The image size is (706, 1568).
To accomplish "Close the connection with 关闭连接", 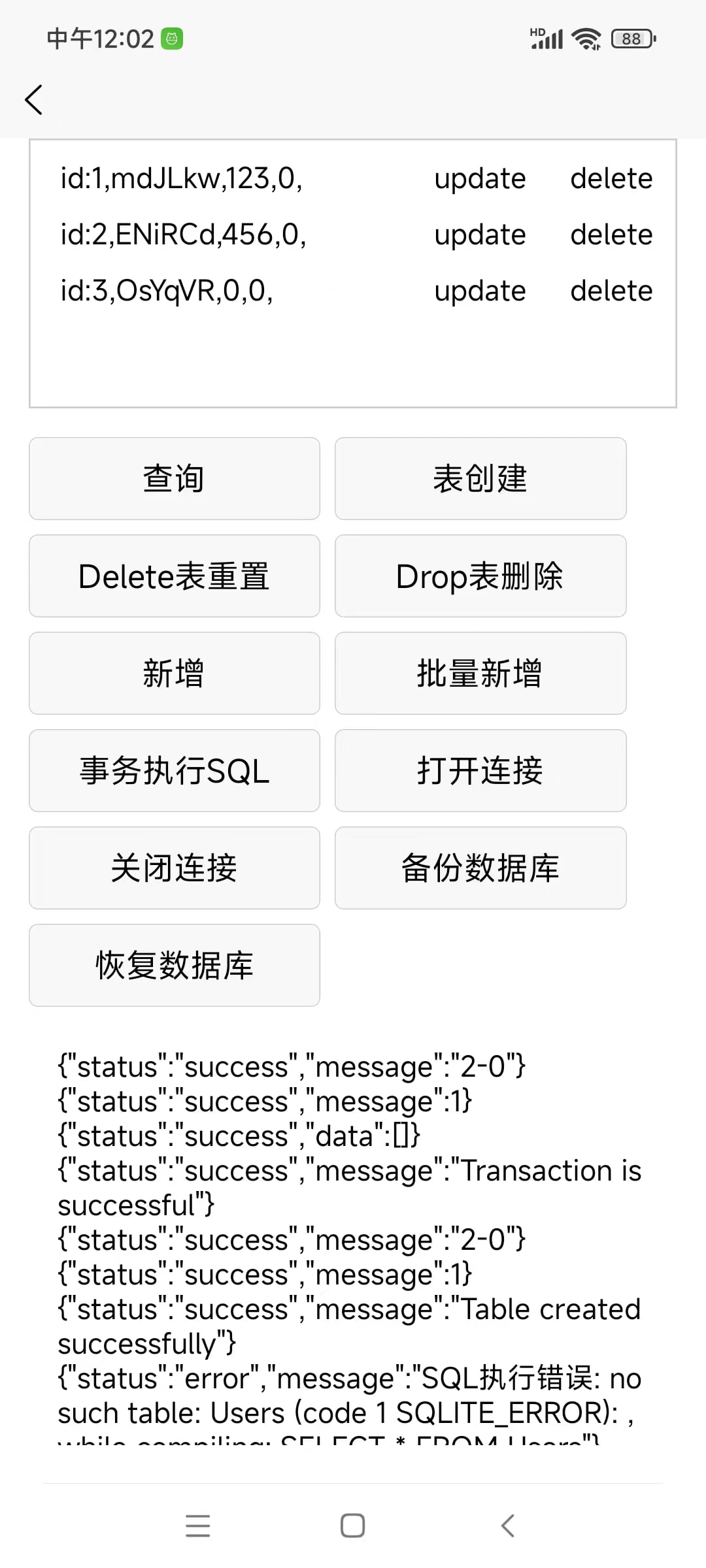I will (175, 868).
